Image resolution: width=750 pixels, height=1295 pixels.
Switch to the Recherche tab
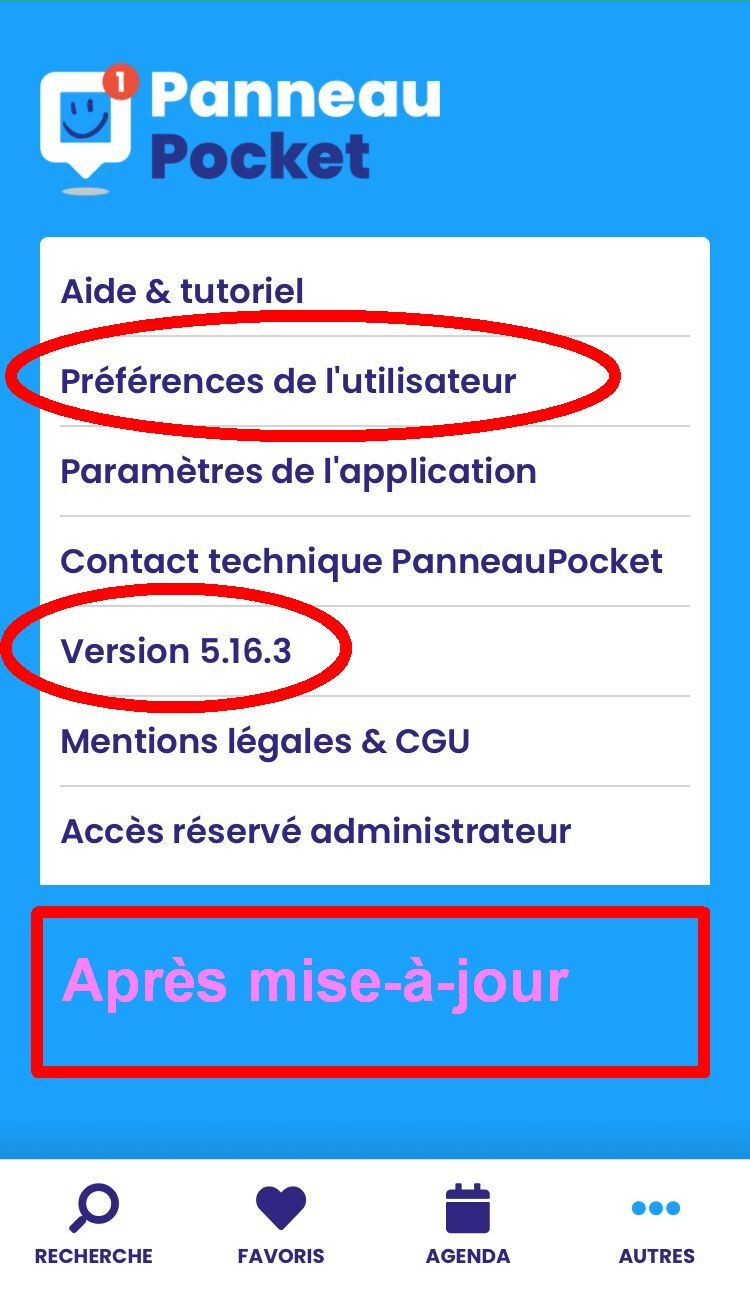tap(94, 1225)
